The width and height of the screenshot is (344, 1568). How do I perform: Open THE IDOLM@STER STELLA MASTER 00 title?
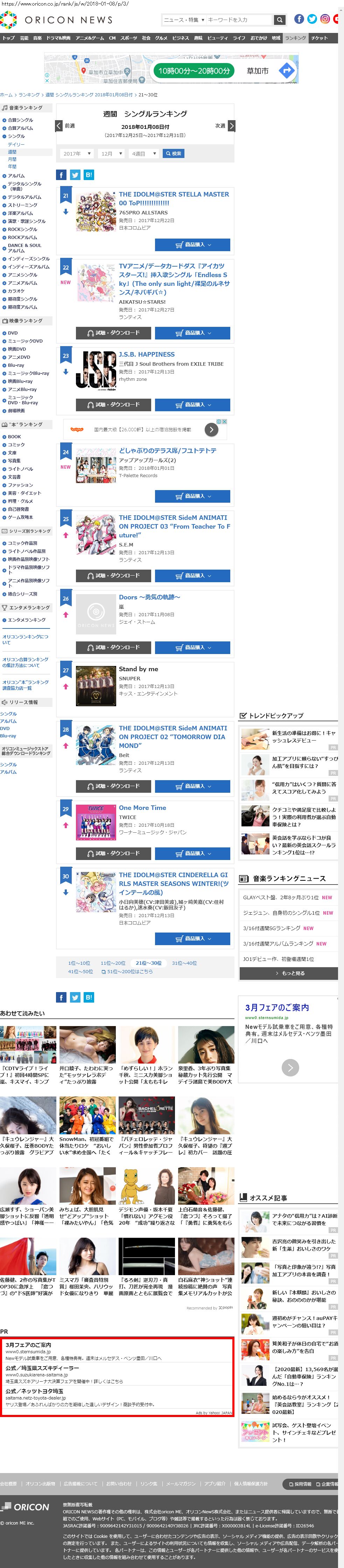click(x=174, y=198)
